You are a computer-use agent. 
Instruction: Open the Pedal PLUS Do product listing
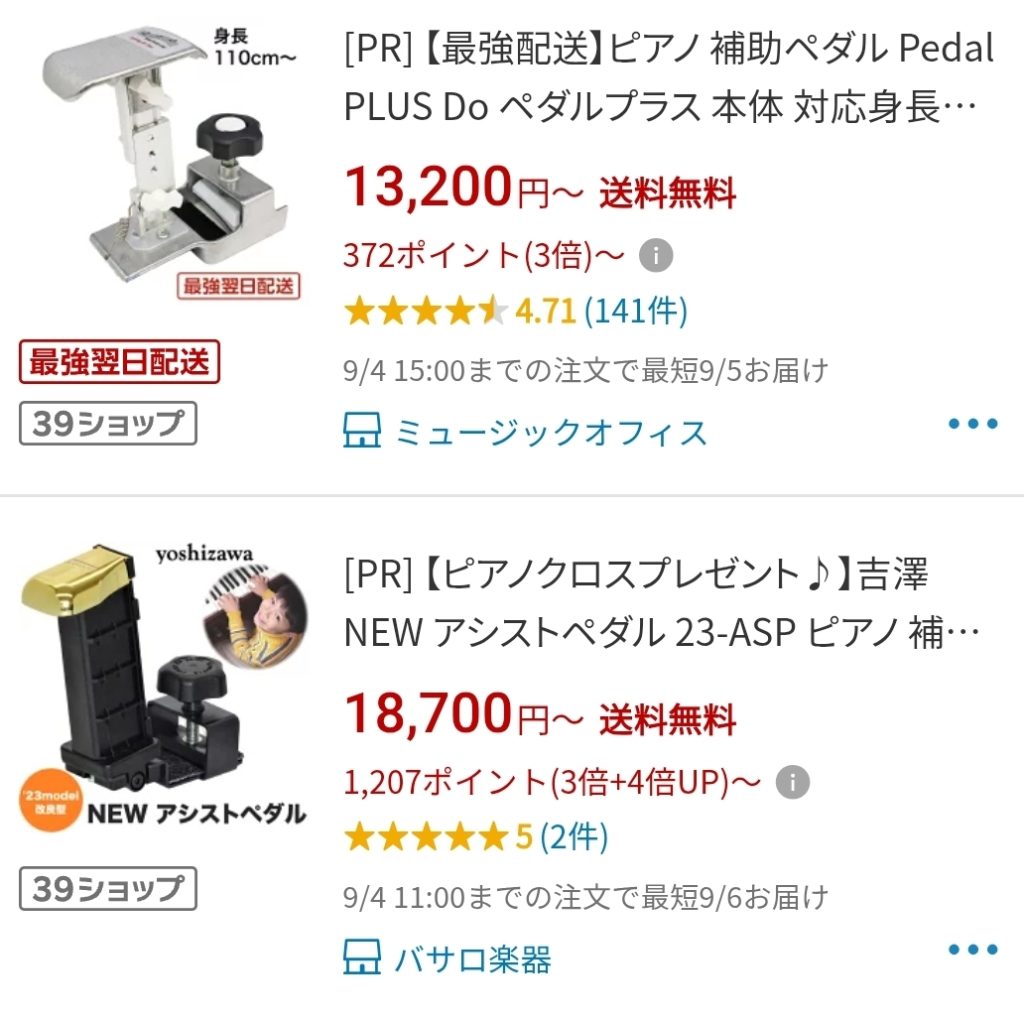point(668,77)
